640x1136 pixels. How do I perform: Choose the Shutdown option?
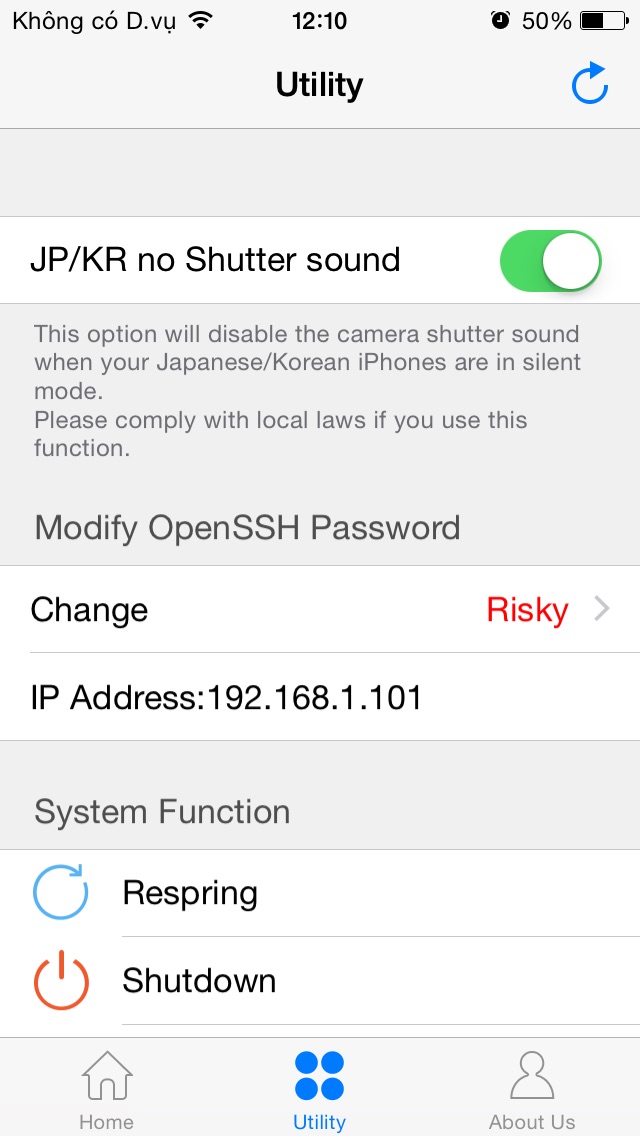[199, 981]
